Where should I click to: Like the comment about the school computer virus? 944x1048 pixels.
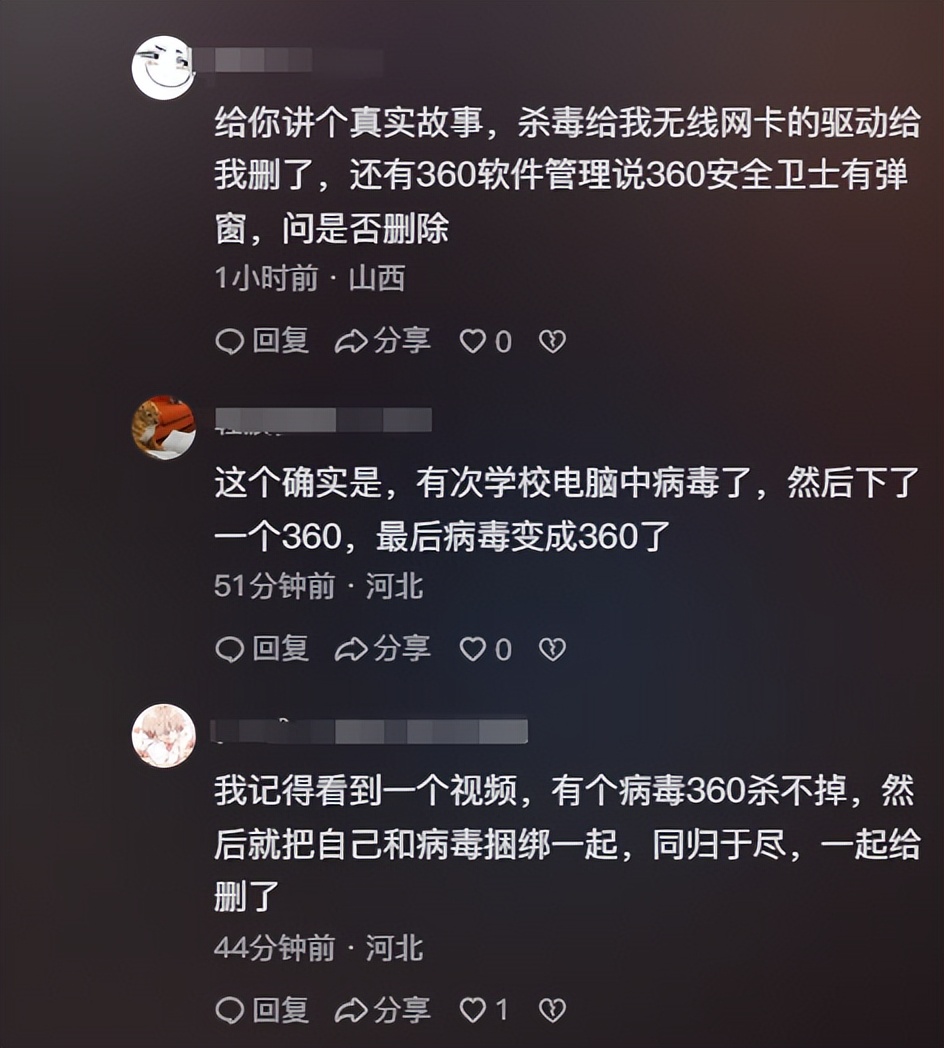(x=472, y=648)
